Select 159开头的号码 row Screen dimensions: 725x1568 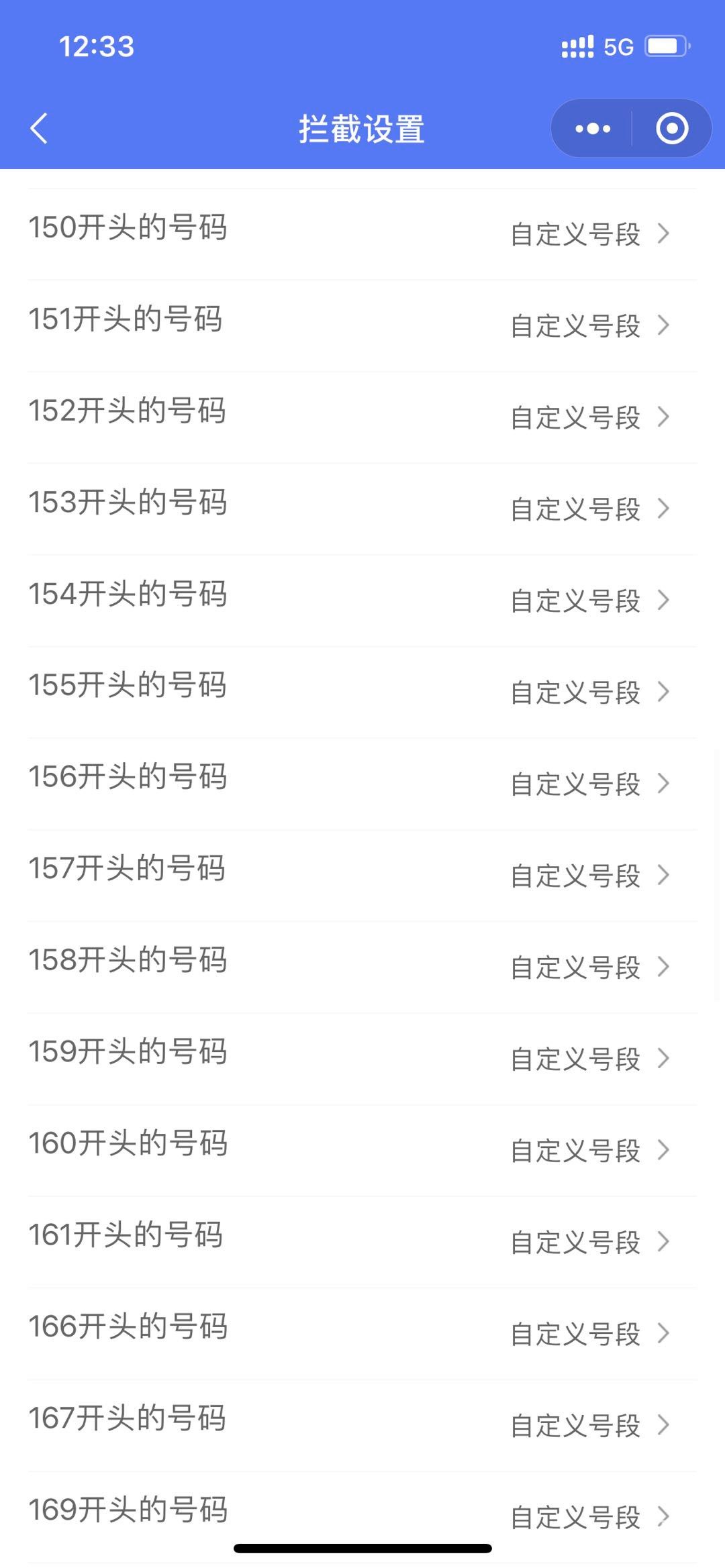(362, 1059)
